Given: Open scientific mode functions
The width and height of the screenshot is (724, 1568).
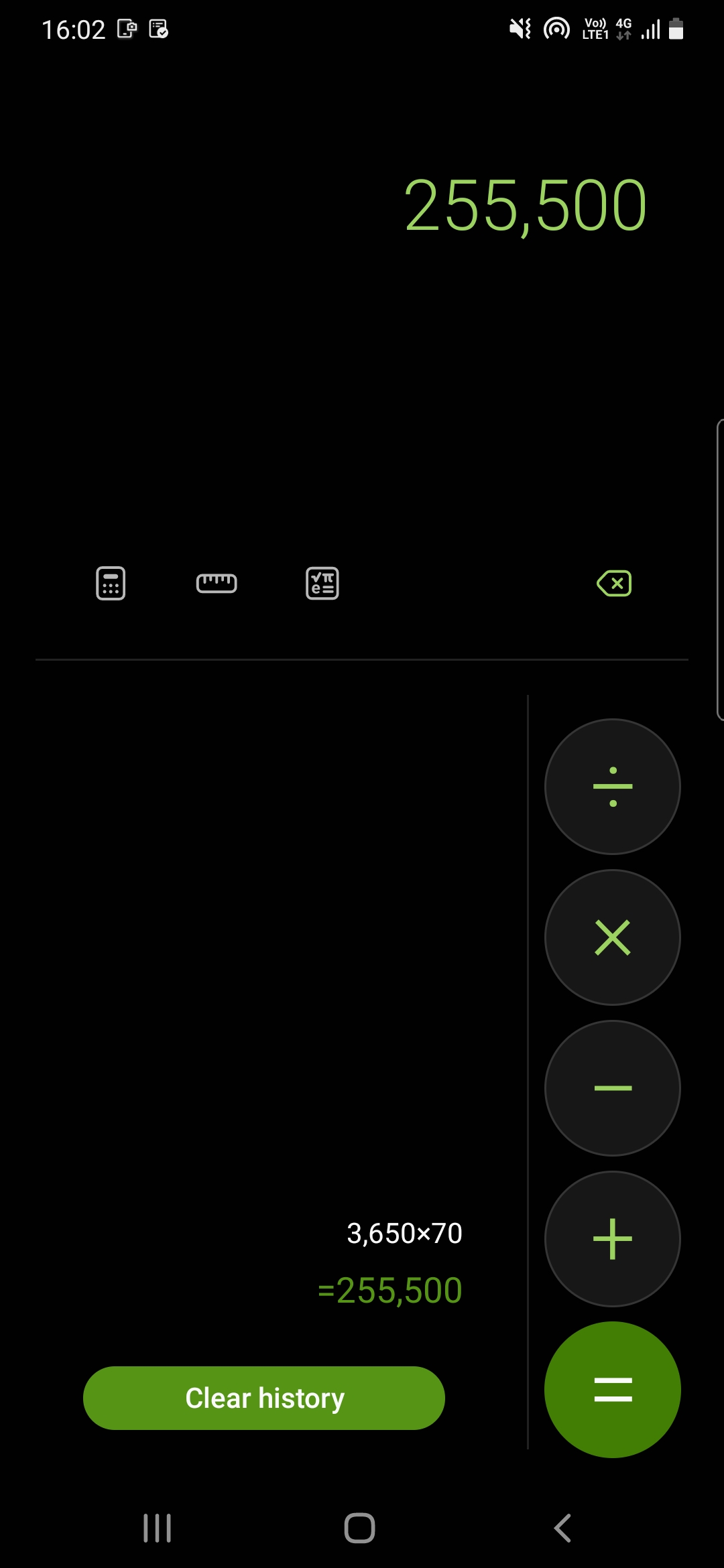Looking at the screenshot, I should click(x=322, y=583).
